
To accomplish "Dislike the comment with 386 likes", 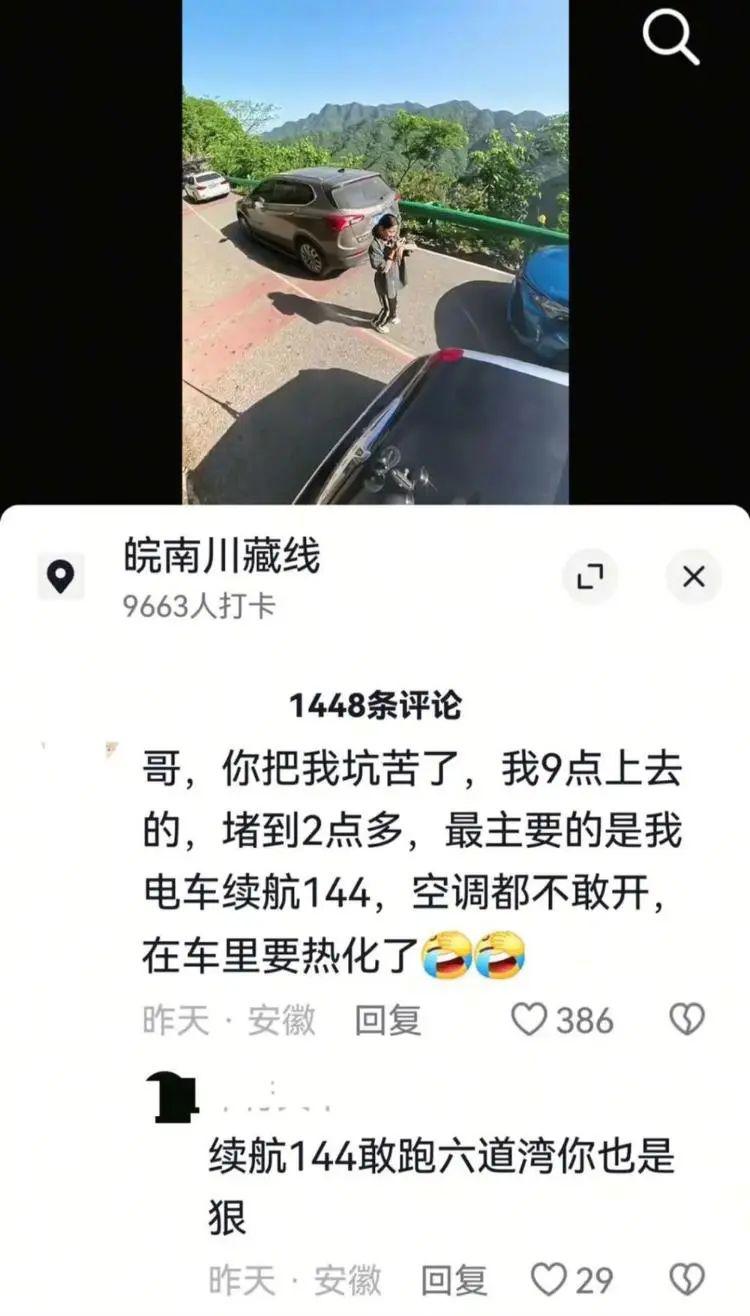I will click(688, 1020).
